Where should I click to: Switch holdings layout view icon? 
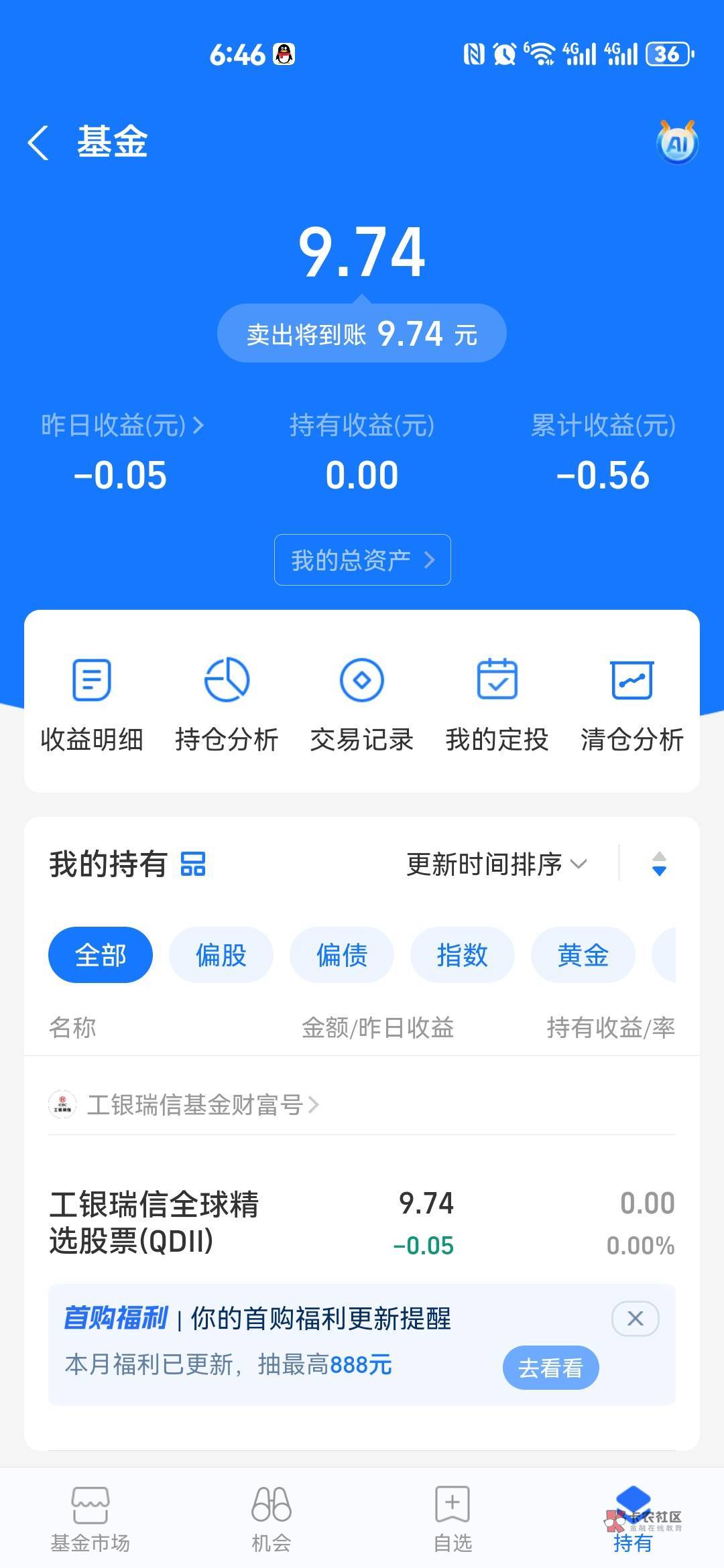click(193, 864)
